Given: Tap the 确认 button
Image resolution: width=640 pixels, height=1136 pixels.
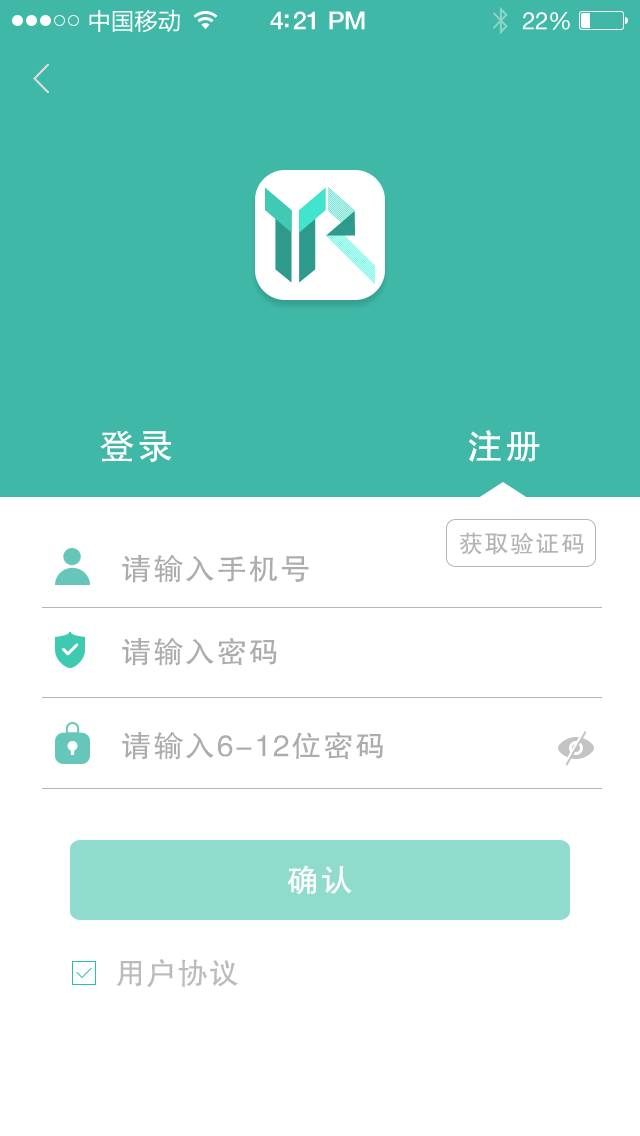Looking at the screenshot, I should point(320,880).
